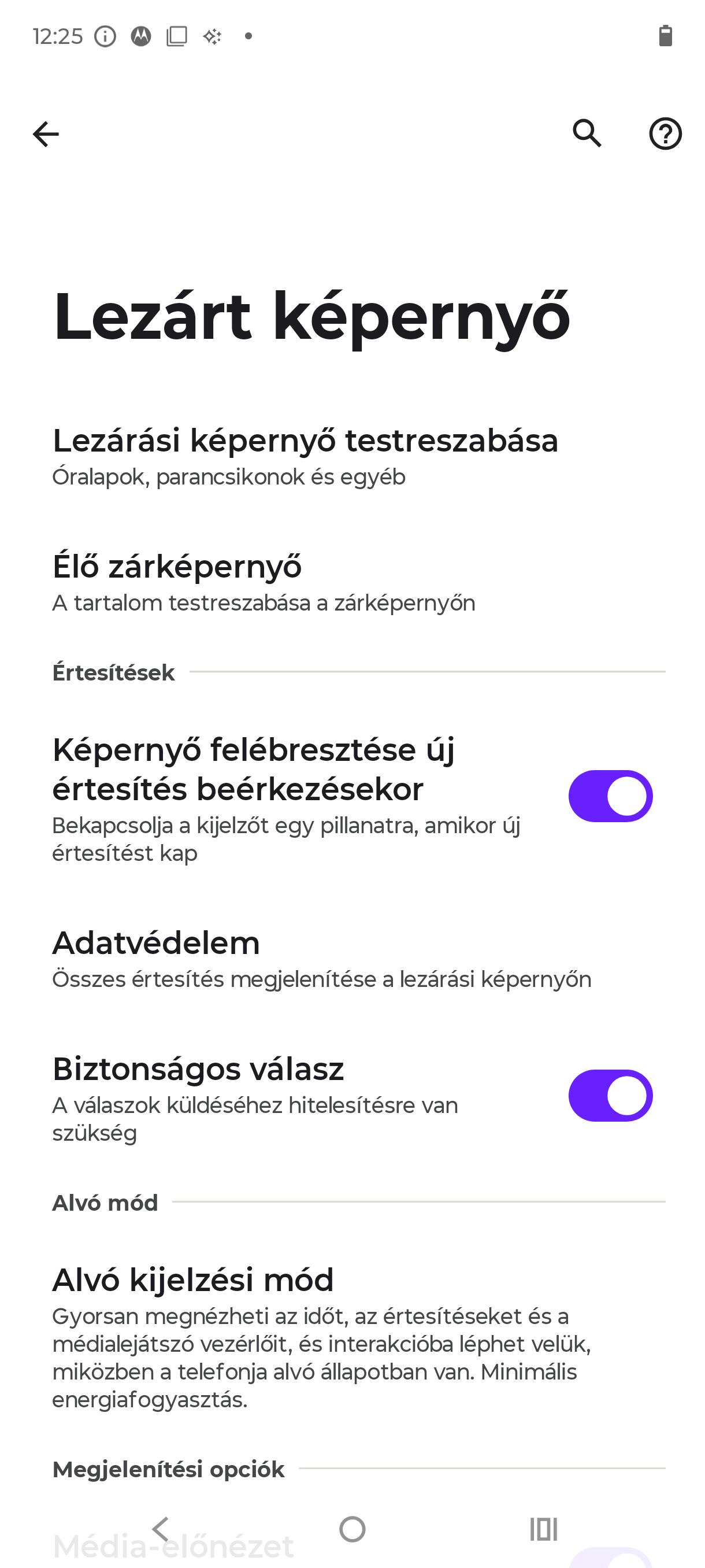Open settings search
The image size is (705, 1568).
click(x=587, y=134)
